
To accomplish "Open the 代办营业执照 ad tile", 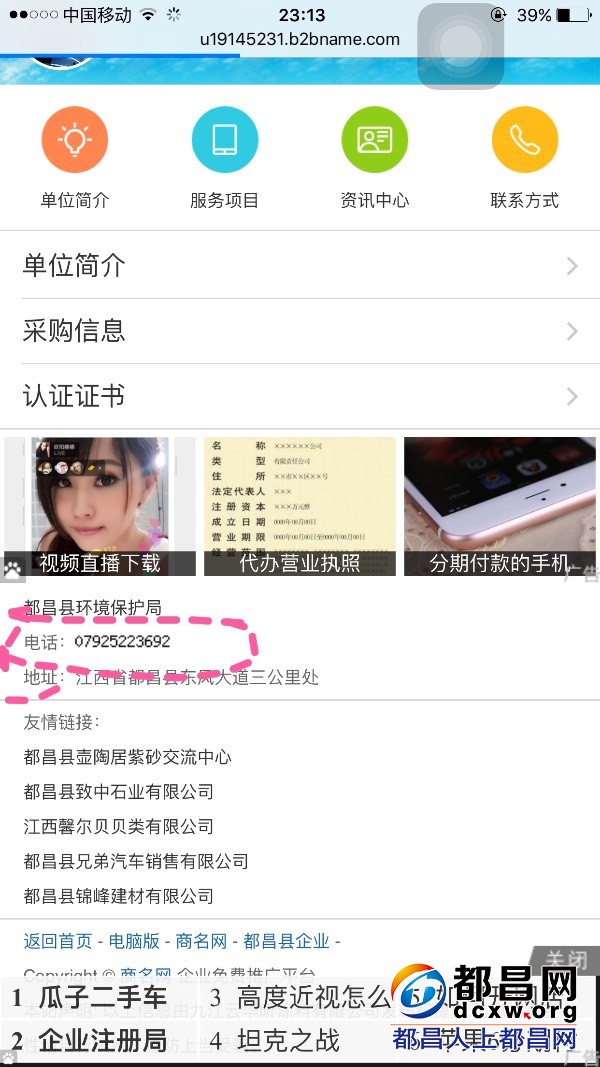I will 300,506.
